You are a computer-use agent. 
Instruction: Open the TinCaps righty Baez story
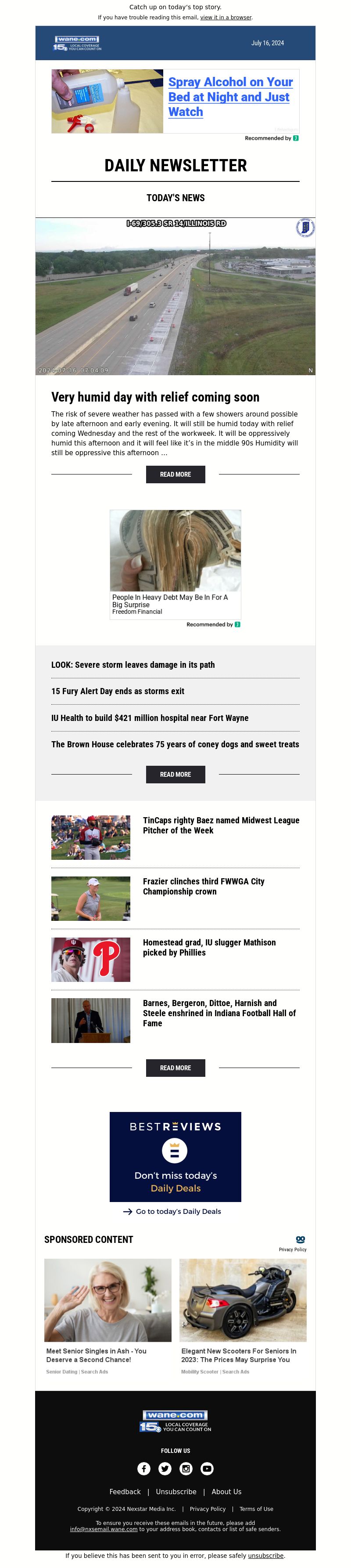coord(221,825)
